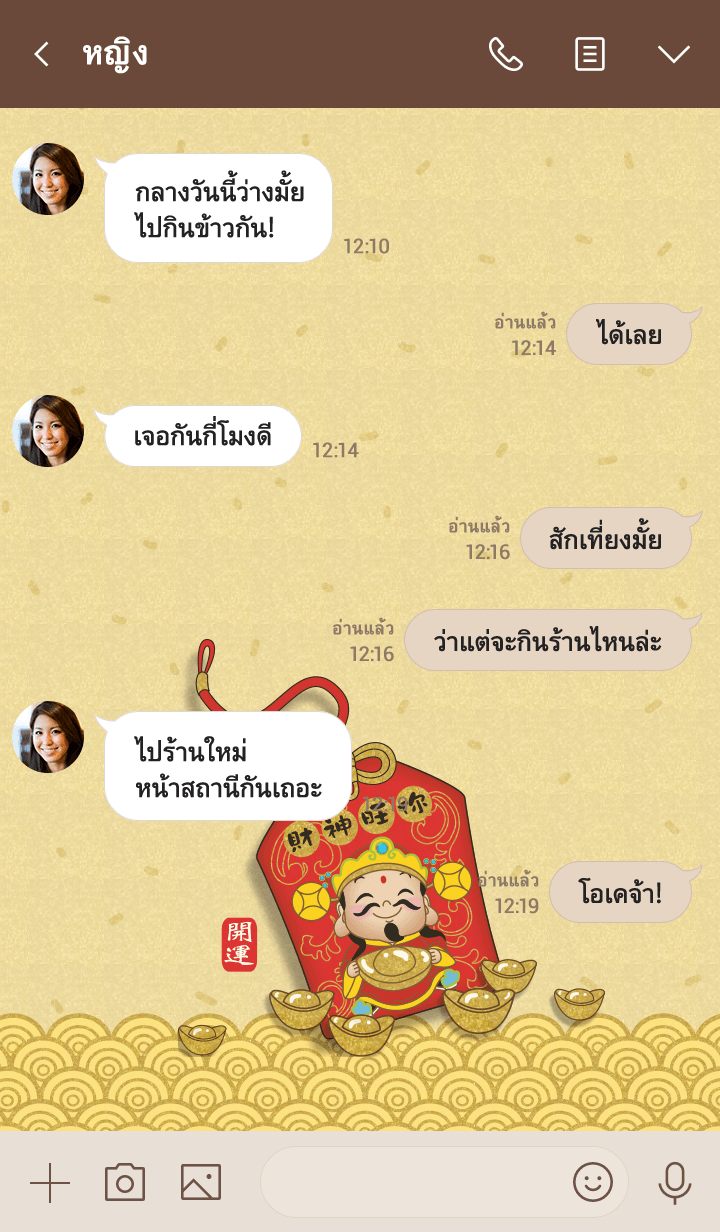Open the photo gallery picker
The width and height of the screenshot is (720, 1232).
coord(201,1183)
